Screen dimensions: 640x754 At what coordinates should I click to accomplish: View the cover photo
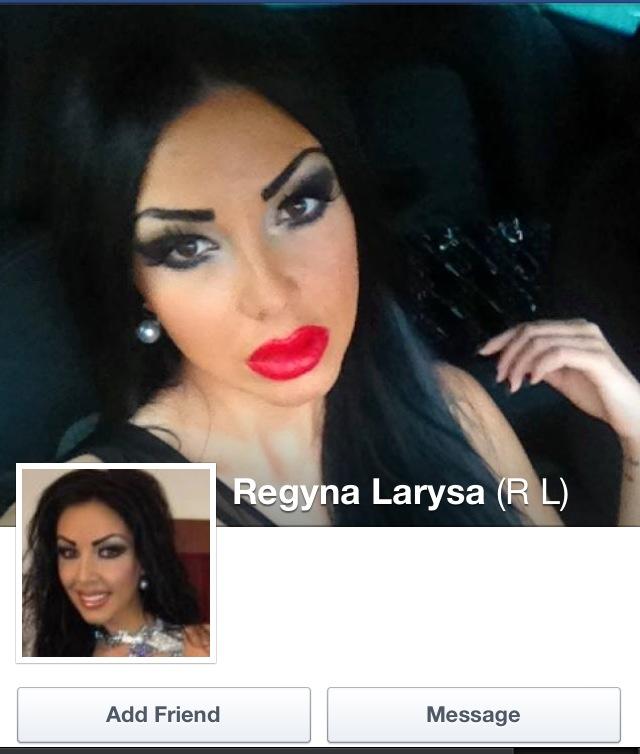click(400, 200)
